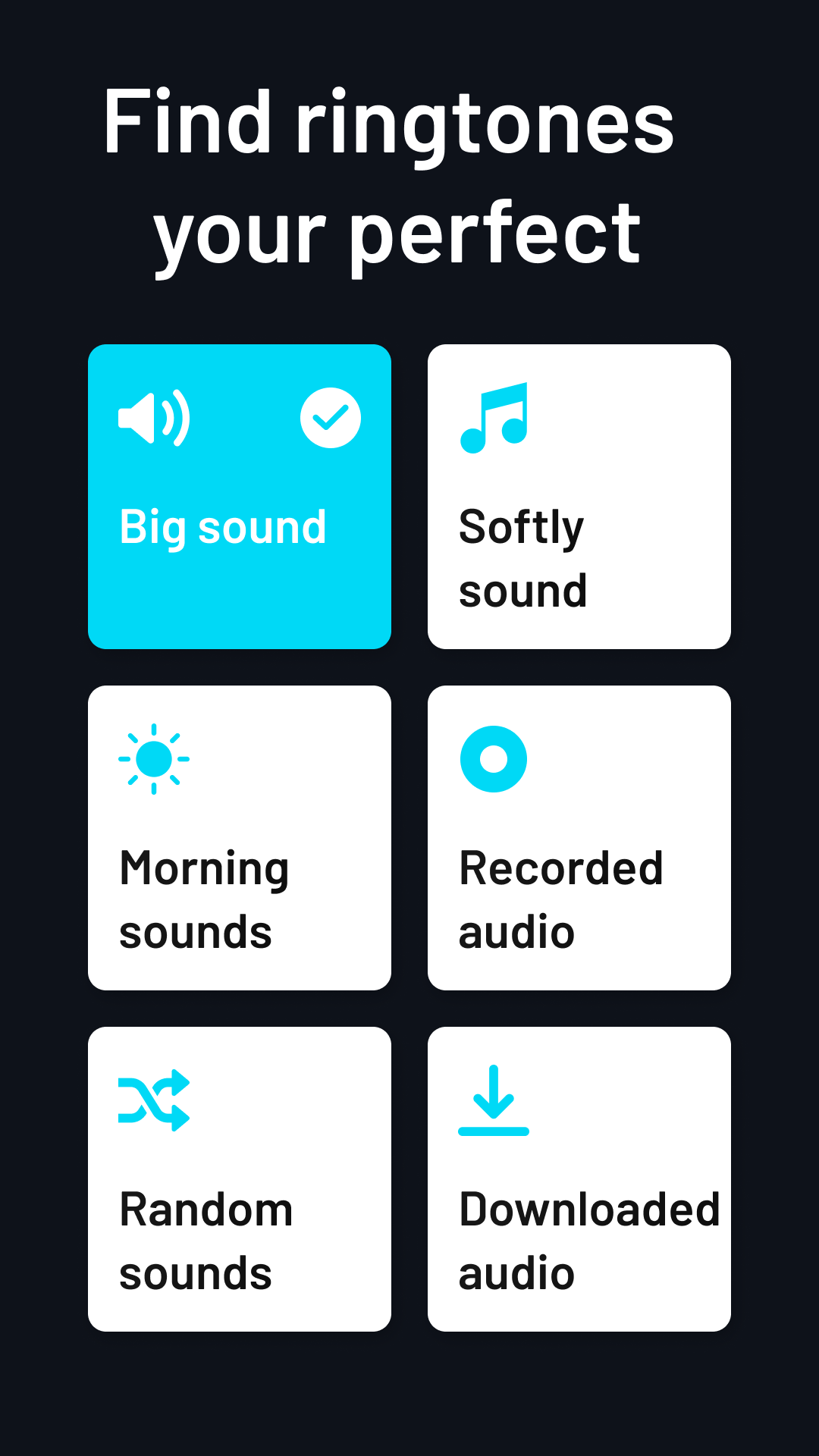Select the Downloaded audio tile
The height and width of the screenshot is (1456, 819).
coord(579,1179)
